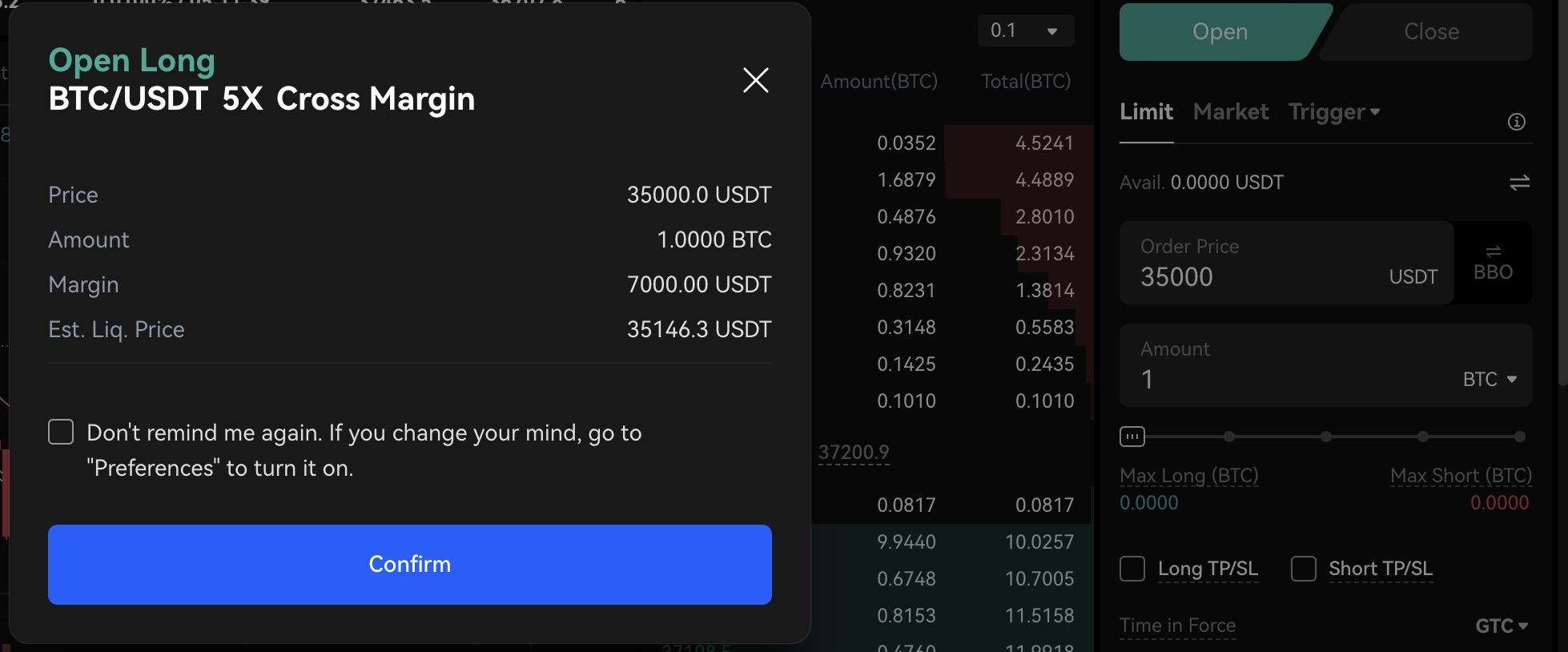
Task: Tap the BBO price button
Action: pyautogui.click(x=1493, y=263)
